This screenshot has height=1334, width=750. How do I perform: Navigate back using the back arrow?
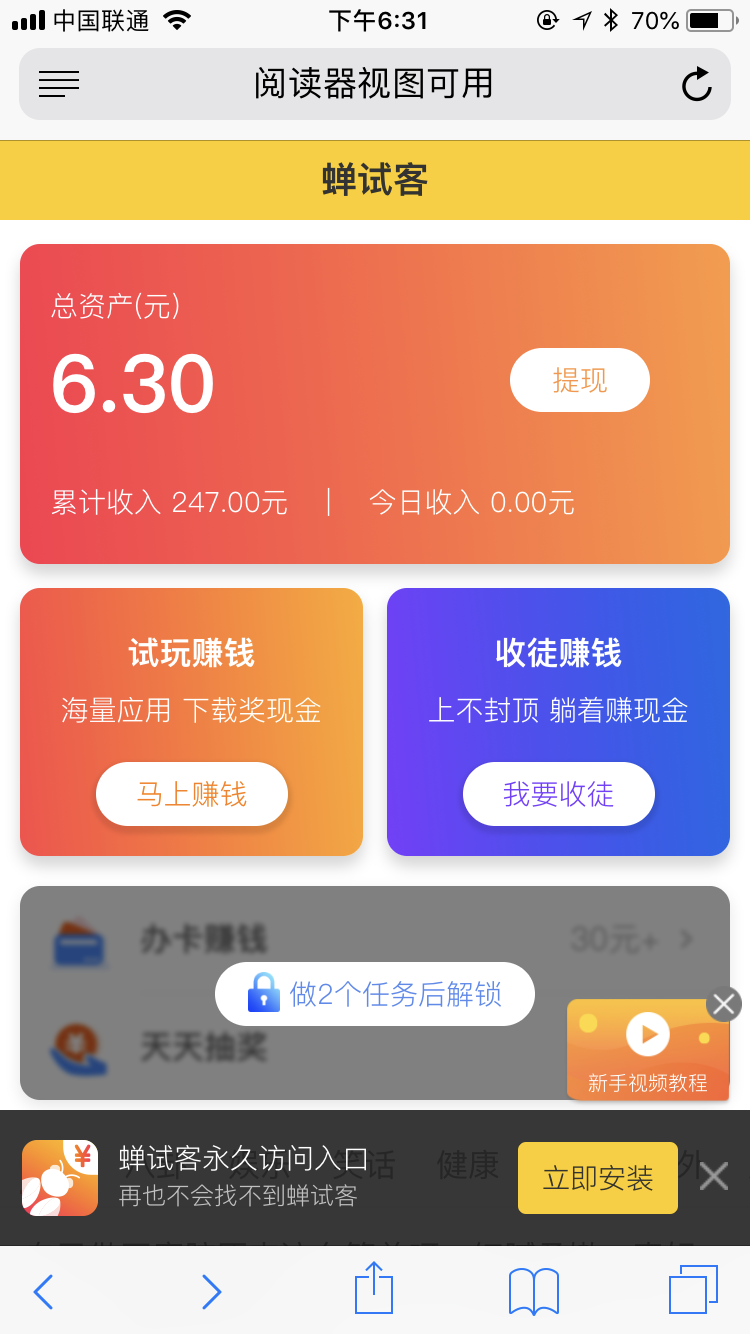(x=42, y=1291)
